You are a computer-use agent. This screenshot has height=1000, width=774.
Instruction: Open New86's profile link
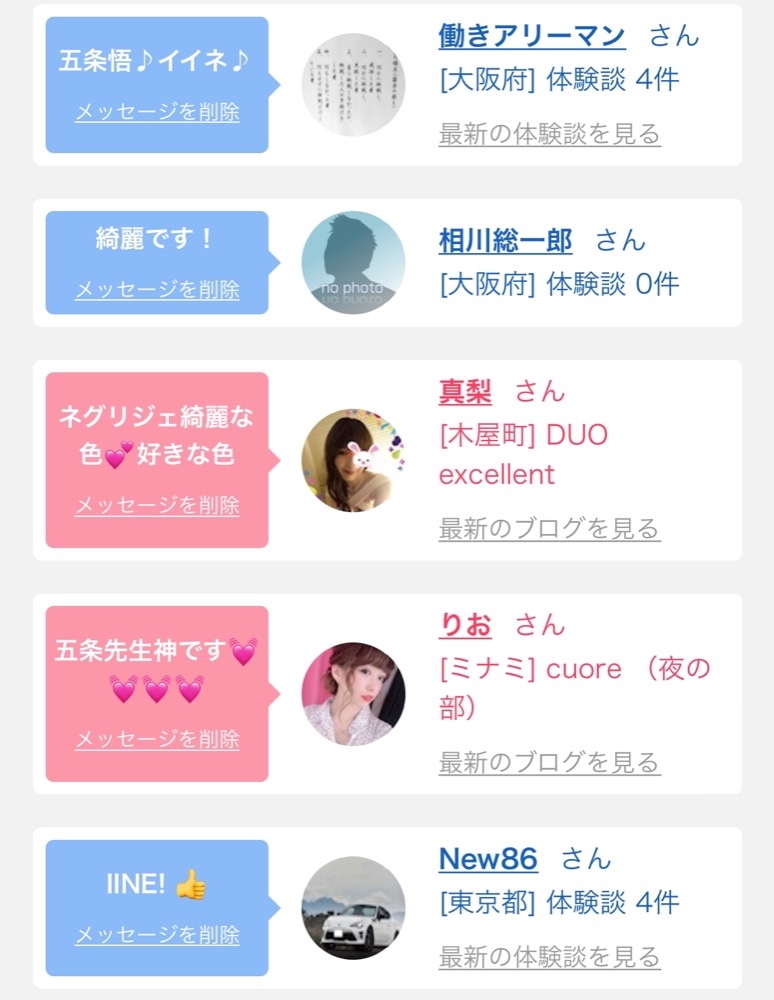pyautogui.click(x=488, y=859)
